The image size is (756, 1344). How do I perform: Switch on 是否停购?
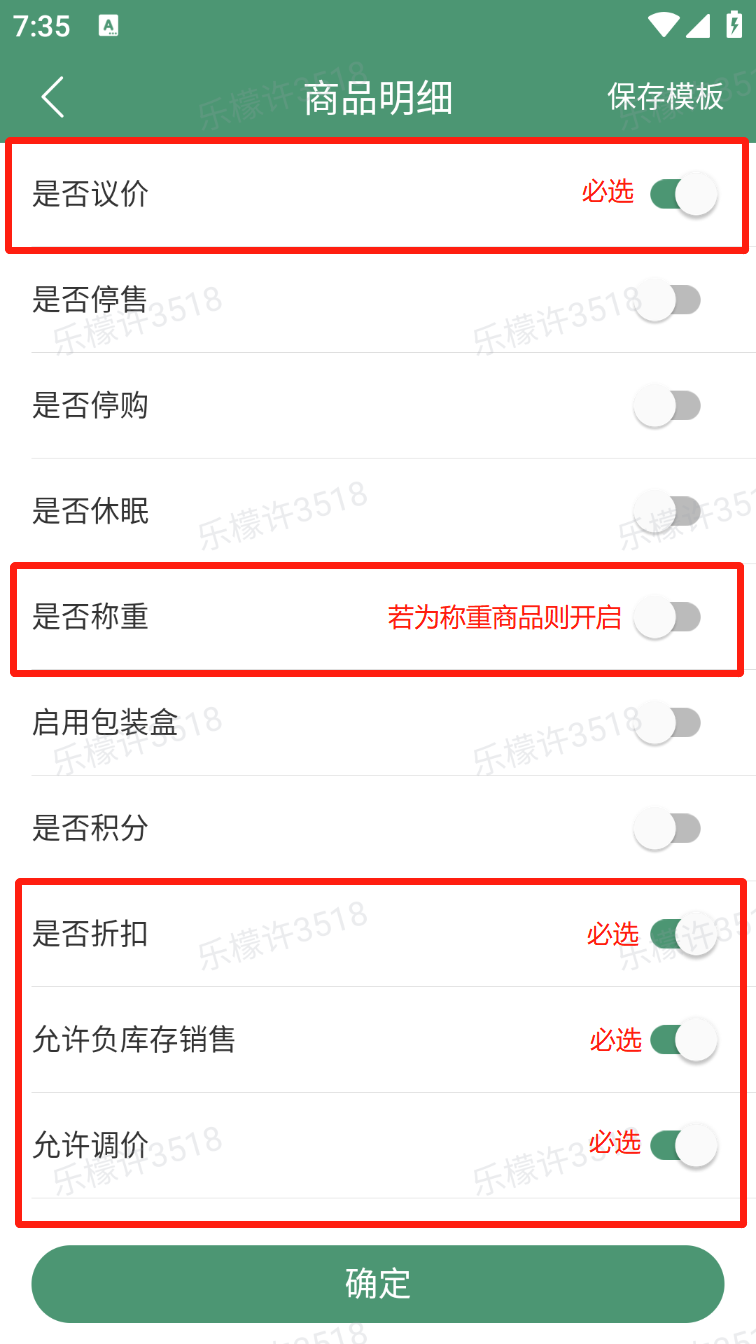[x=667, y=406]
